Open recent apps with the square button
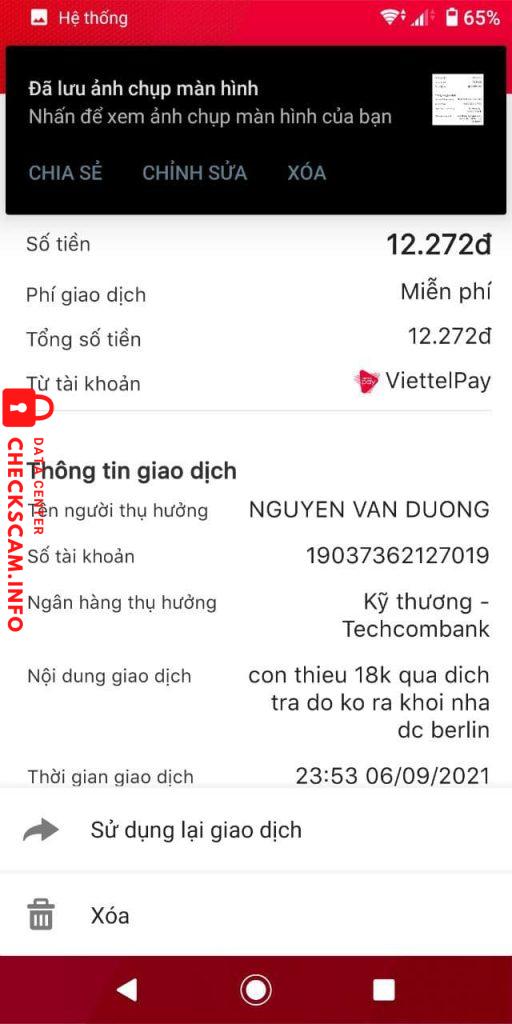The width and height of the screenshot is (512, 1024). [384, 990]
